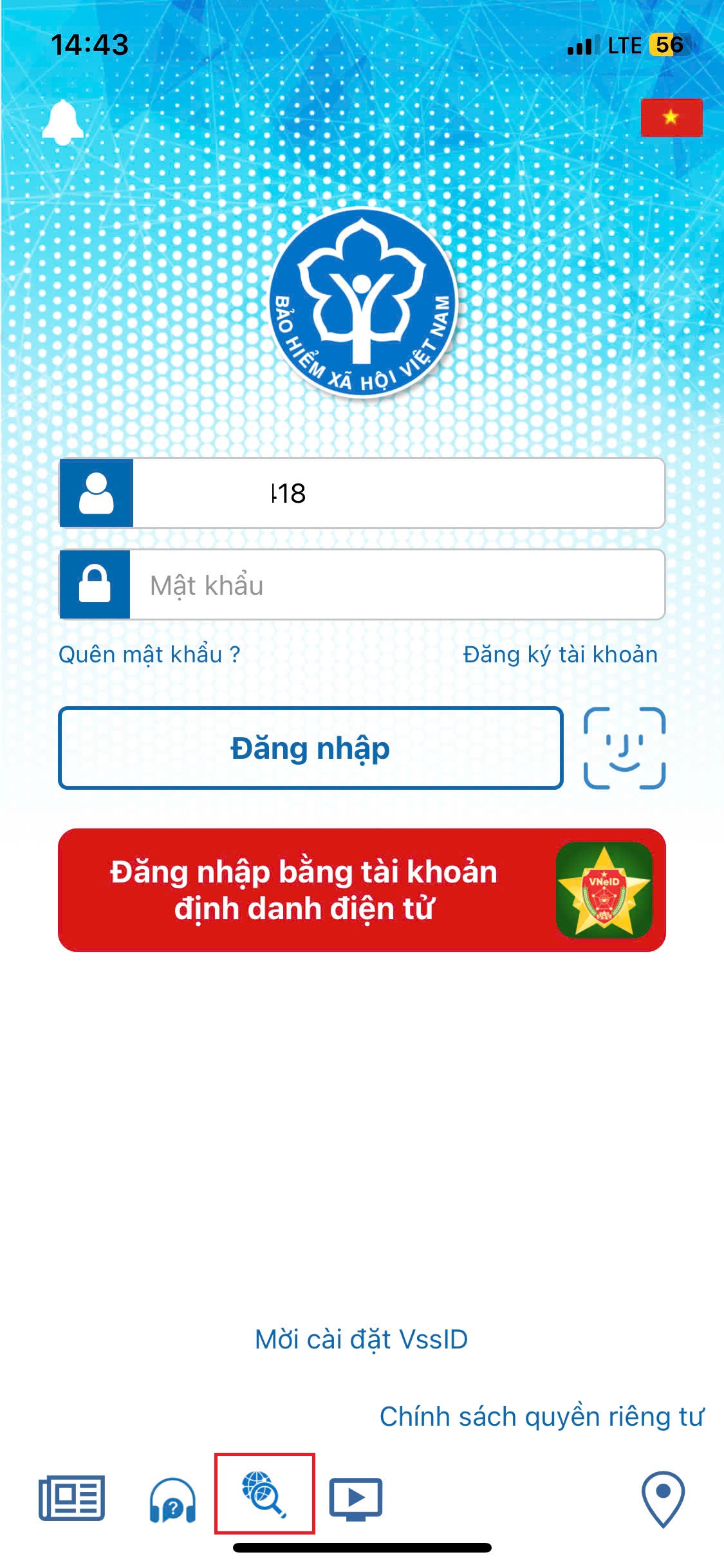Open Đăng ký tài khoản link
Image resolution: width=724 pixels, height=1568 pixels.
click(560, 655)
